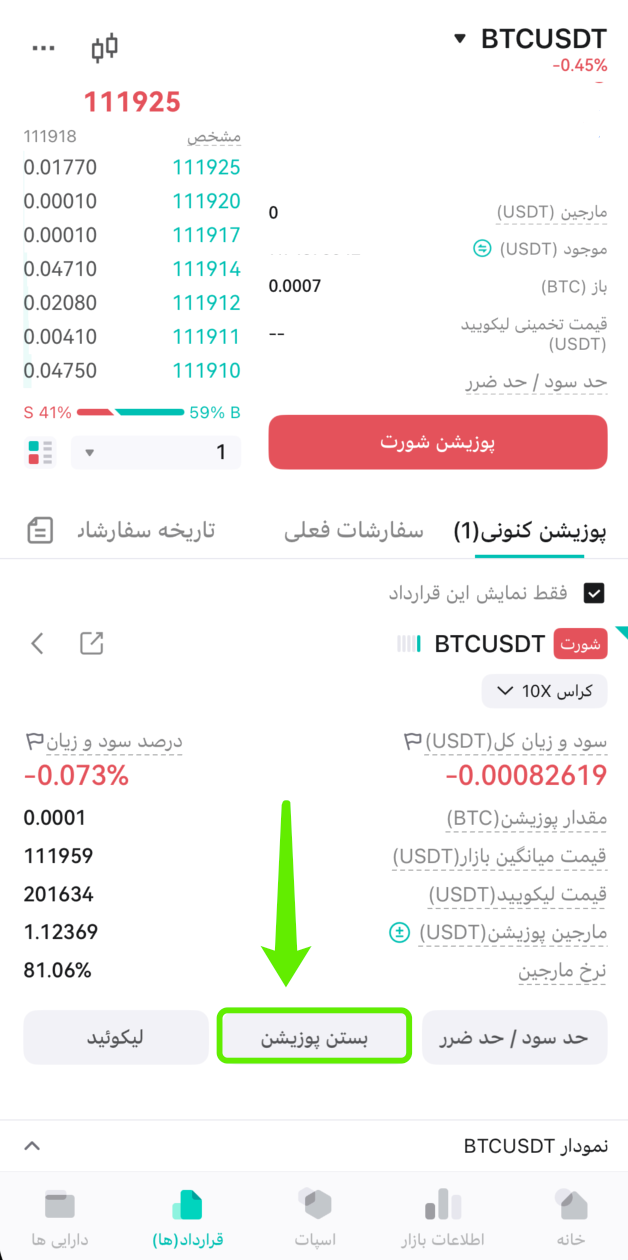This screenshot has height=1260, width=628.
Task: Share the BTCUSDT position
Action: click(92, 644)
